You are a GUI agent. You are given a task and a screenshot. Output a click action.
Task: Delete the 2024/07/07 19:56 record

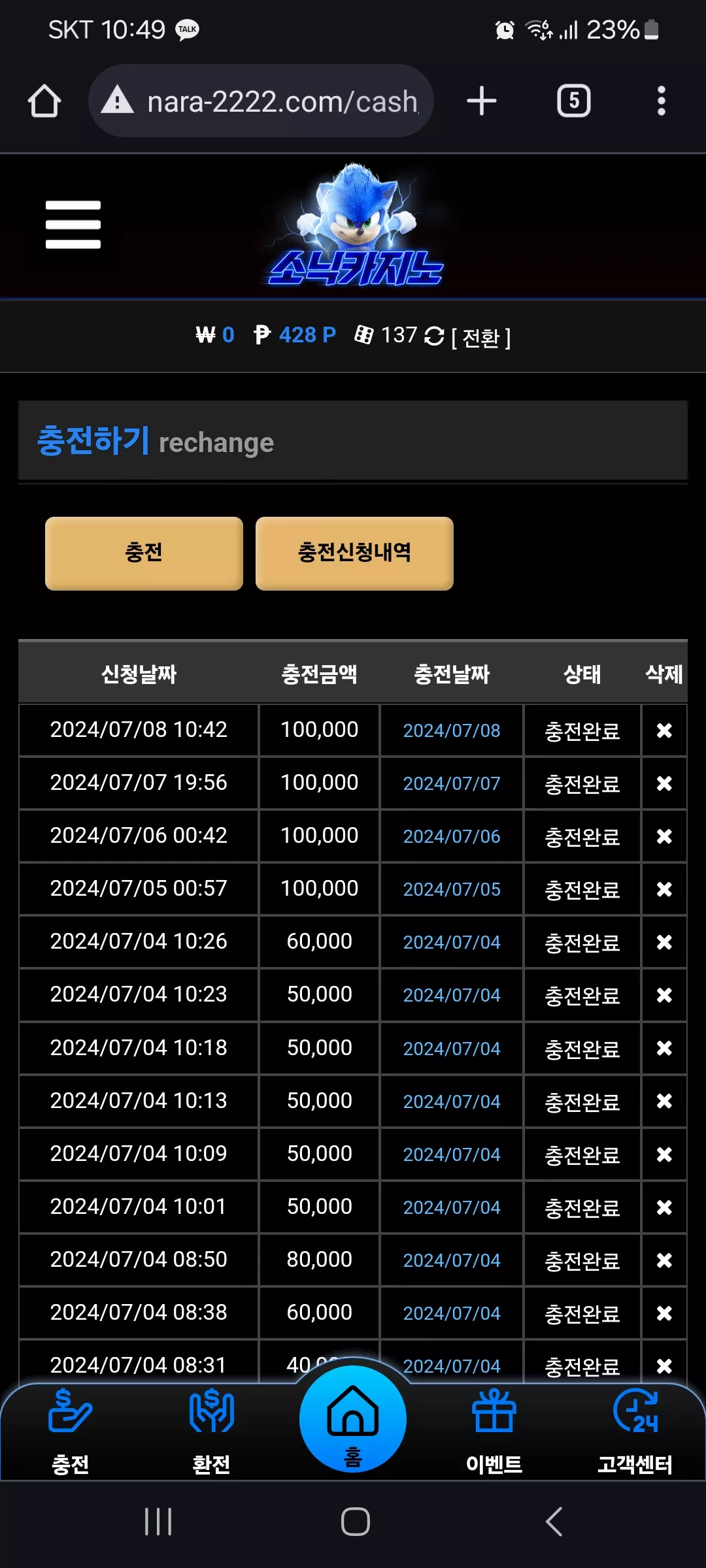664,783
